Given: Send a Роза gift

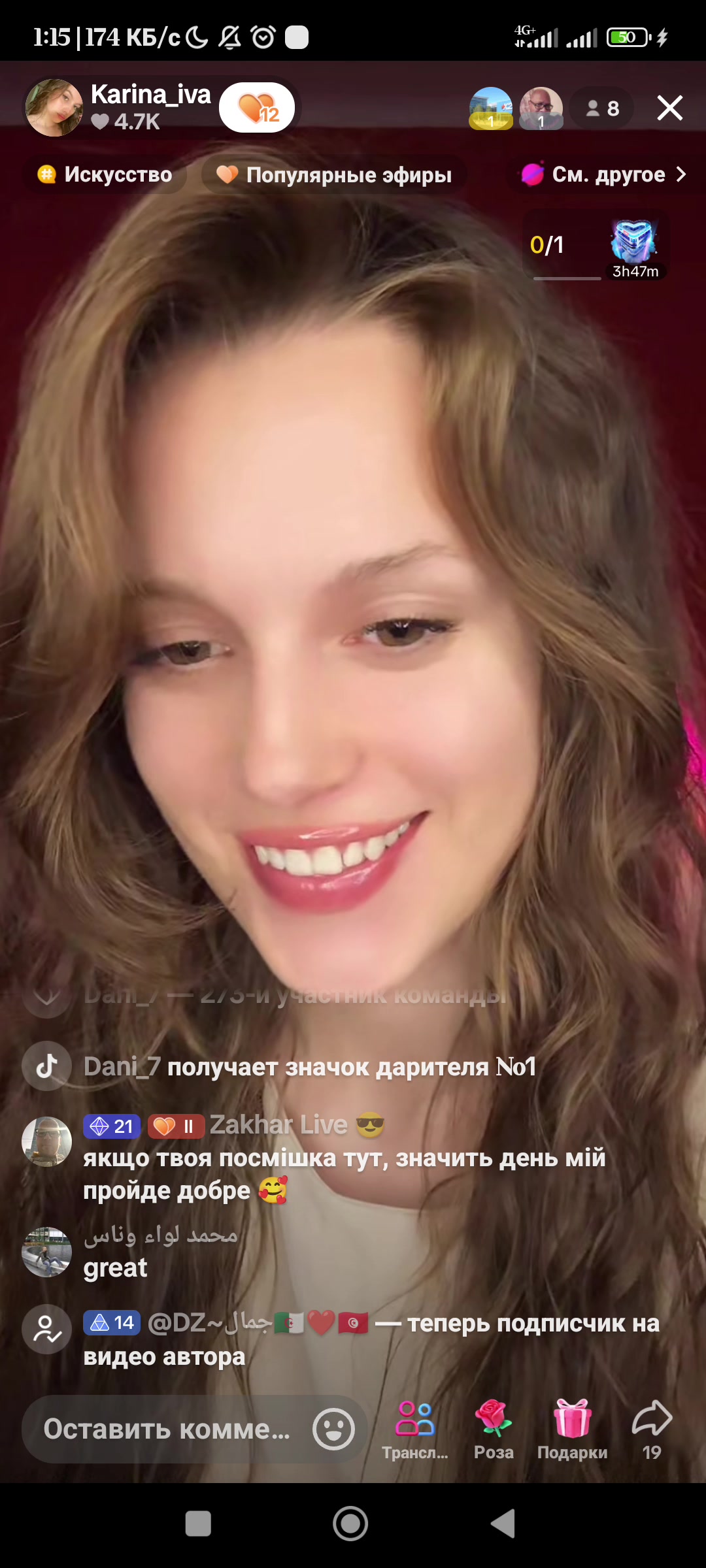Looking at the screenshot, I should pos(494,1429).
